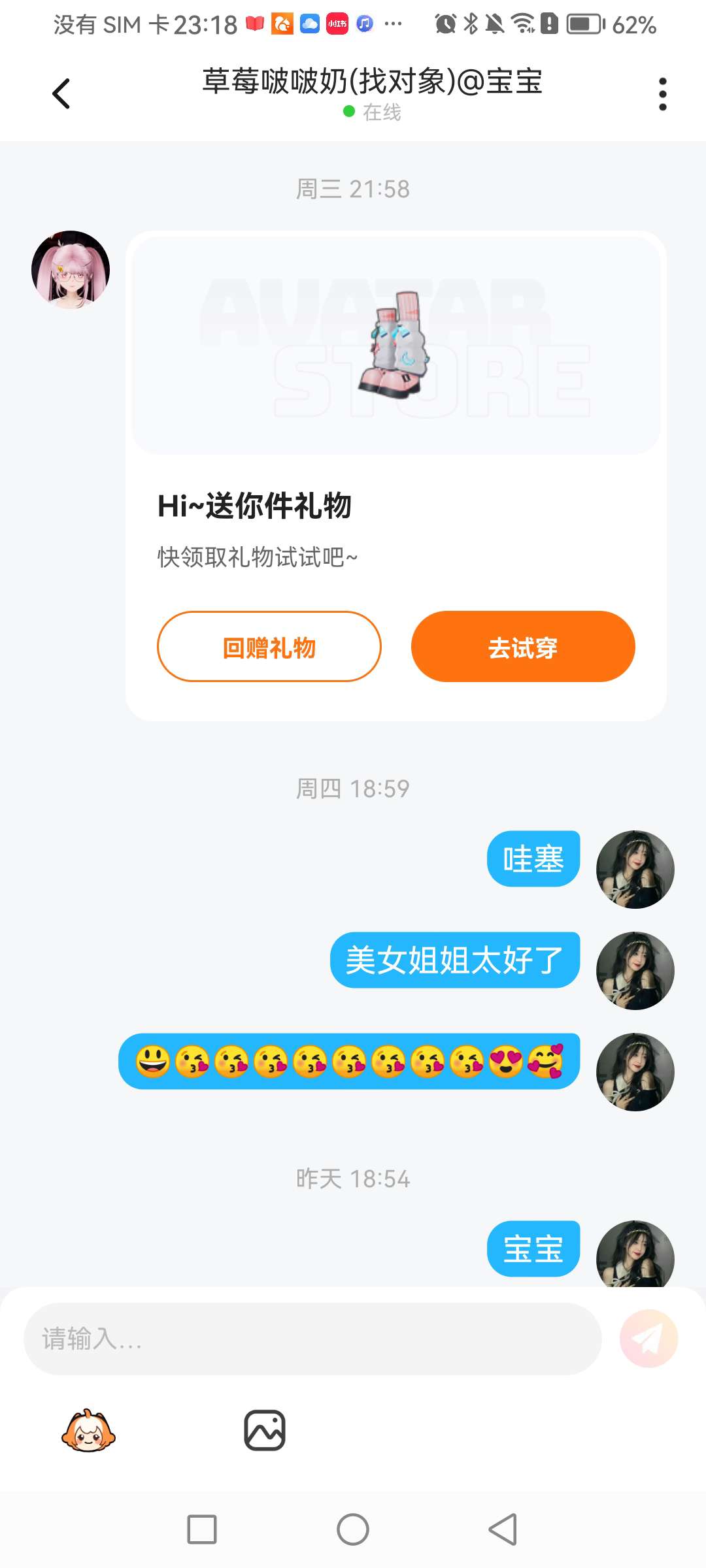Send the message with the paper plane icon
Screen dimensions: 706x1568
pyautogui.click(x=648, y=1339)
